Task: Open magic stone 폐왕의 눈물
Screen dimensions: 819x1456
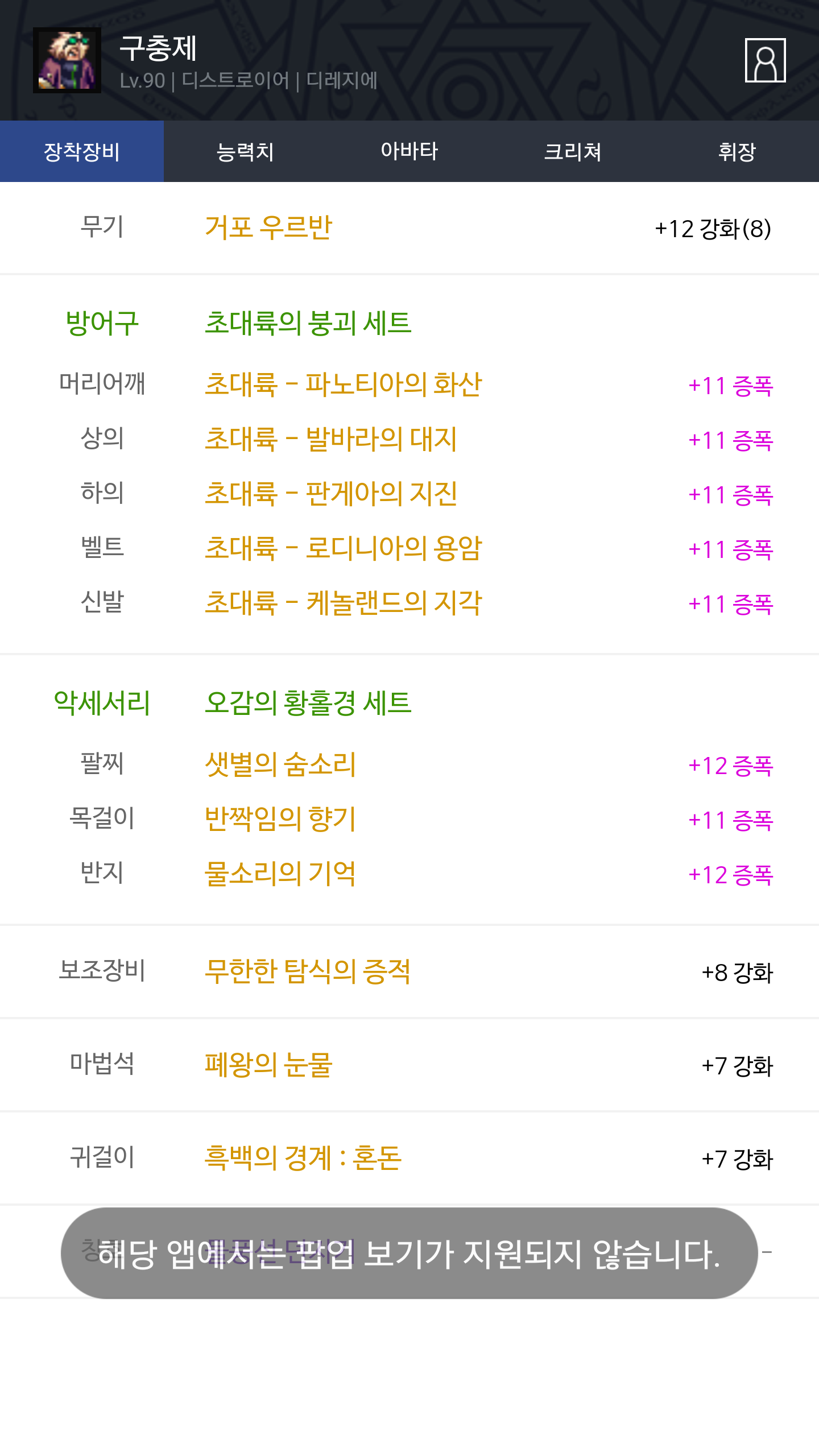Action: pos(268,1065)
